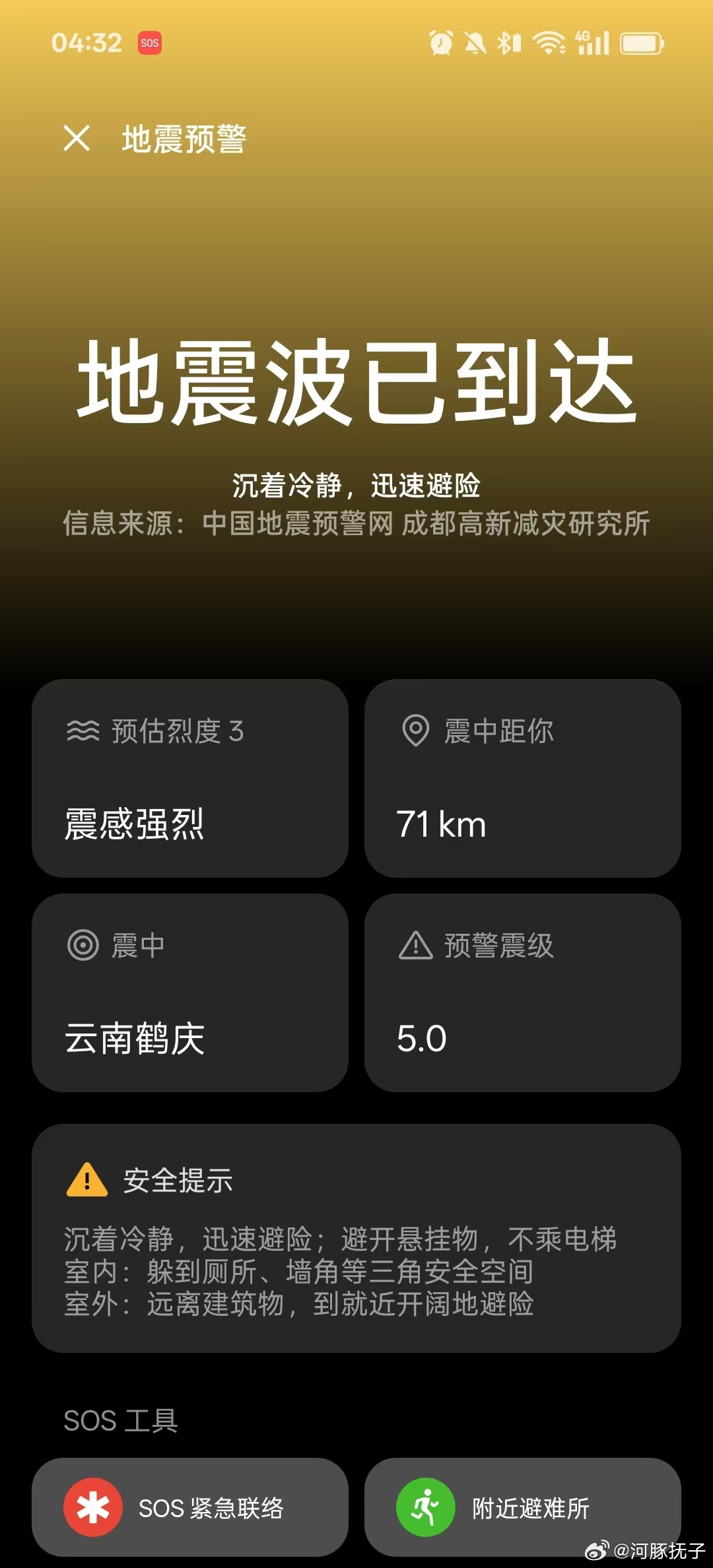
Task: Close the earthquake warning screen
Action: click(77, 138)
